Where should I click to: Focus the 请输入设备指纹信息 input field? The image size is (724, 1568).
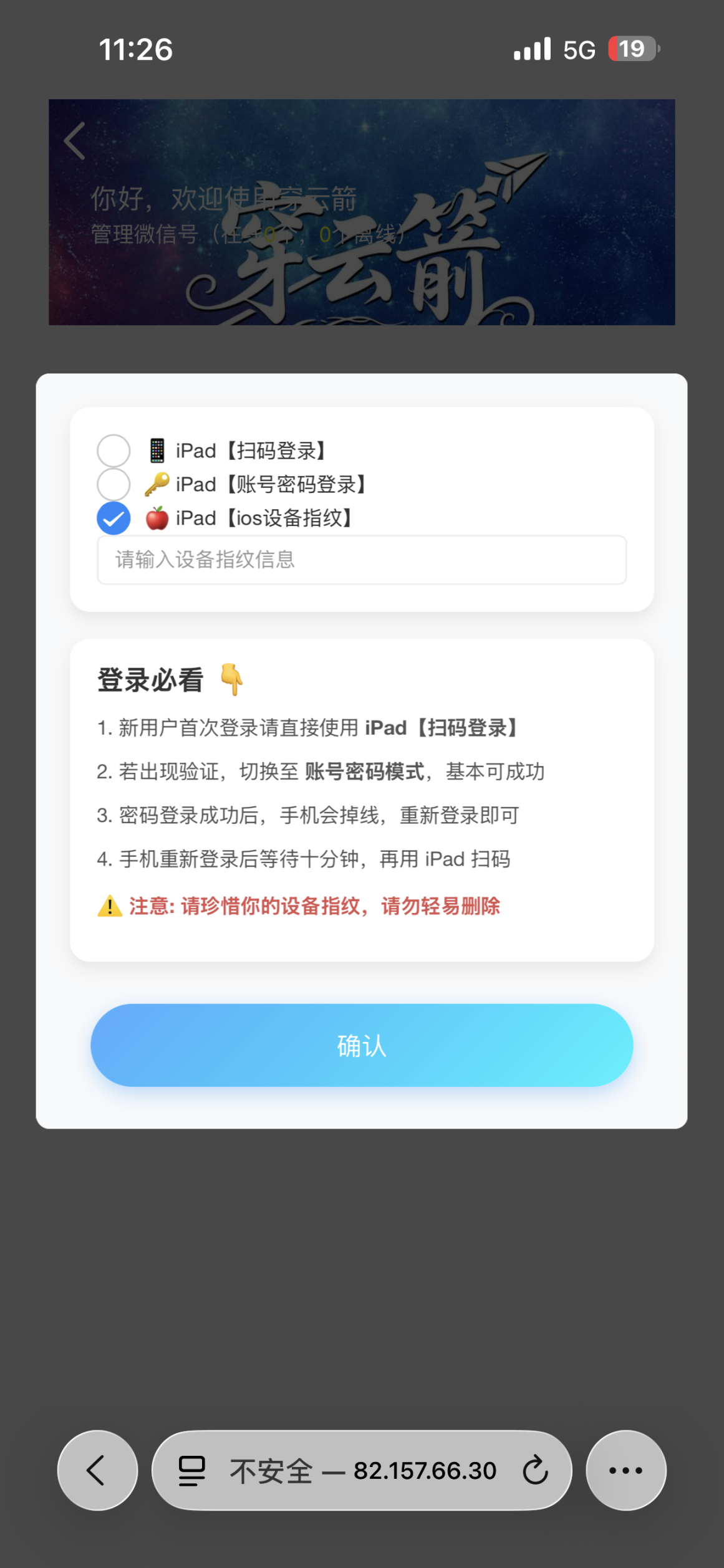[x=362, y=560]
